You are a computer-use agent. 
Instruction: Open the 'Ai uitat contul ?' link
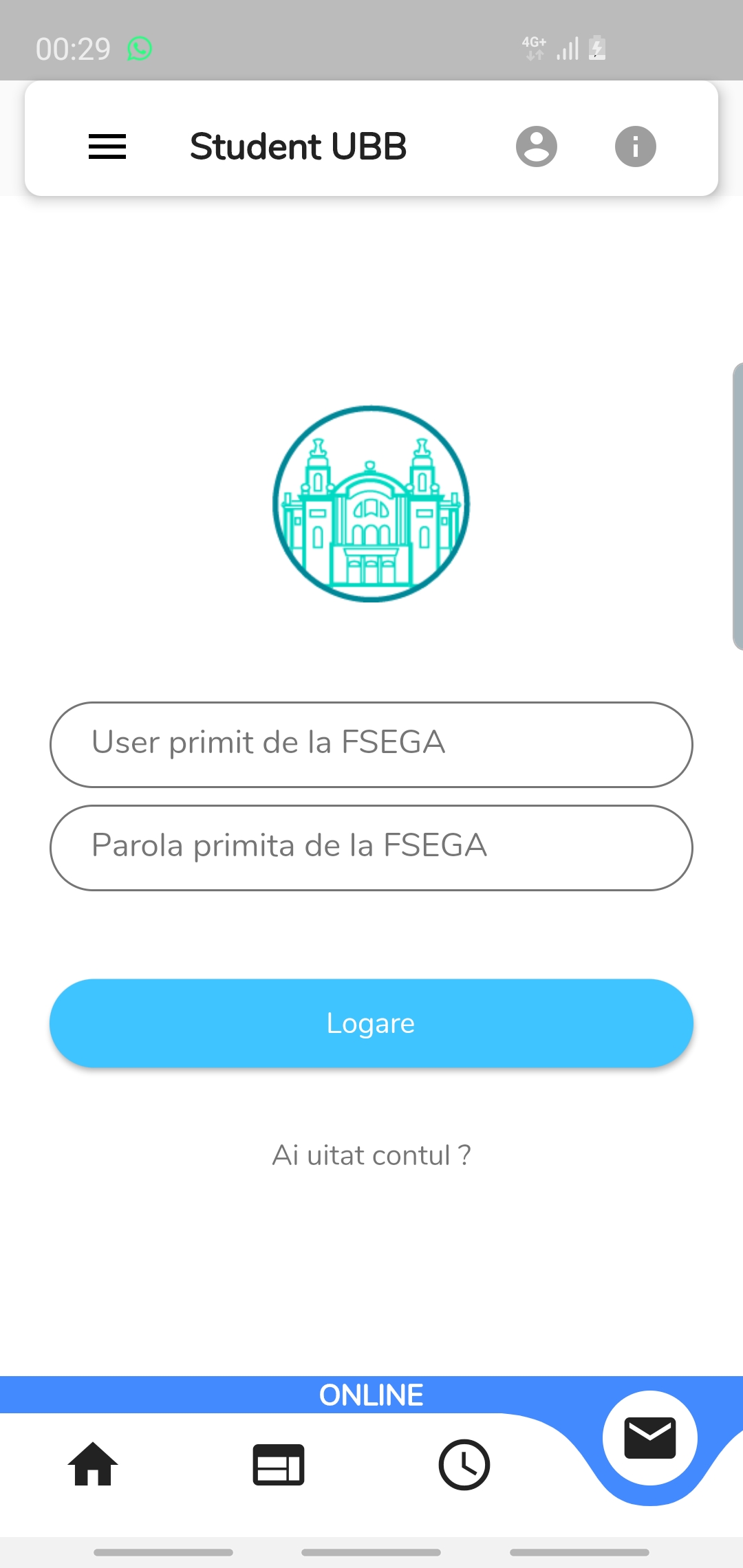coord(371,1155)
